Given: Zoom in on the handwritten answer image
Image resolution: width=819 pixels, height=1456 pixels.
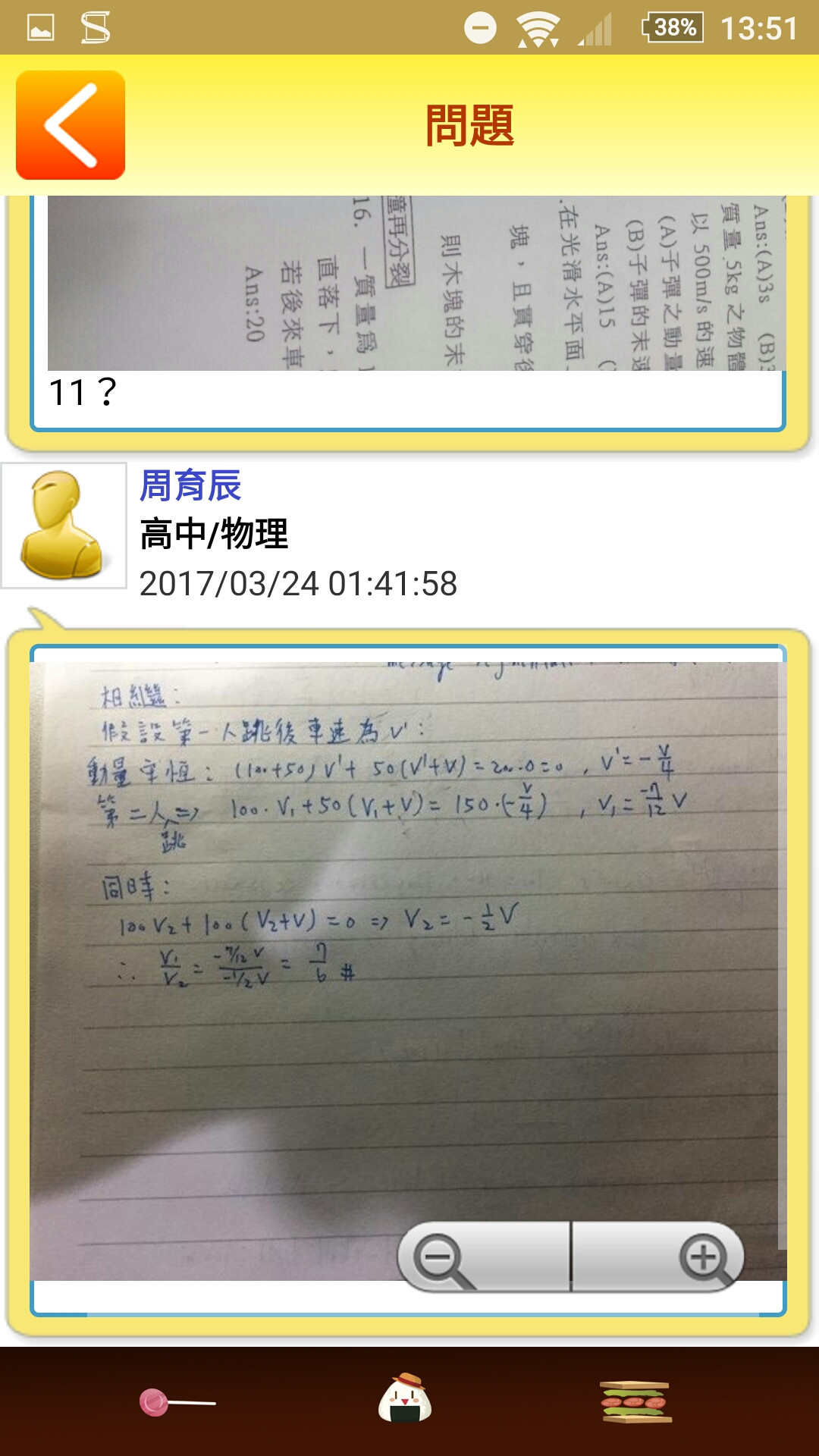Looking at the screenshot, I should coord(658,1257).
